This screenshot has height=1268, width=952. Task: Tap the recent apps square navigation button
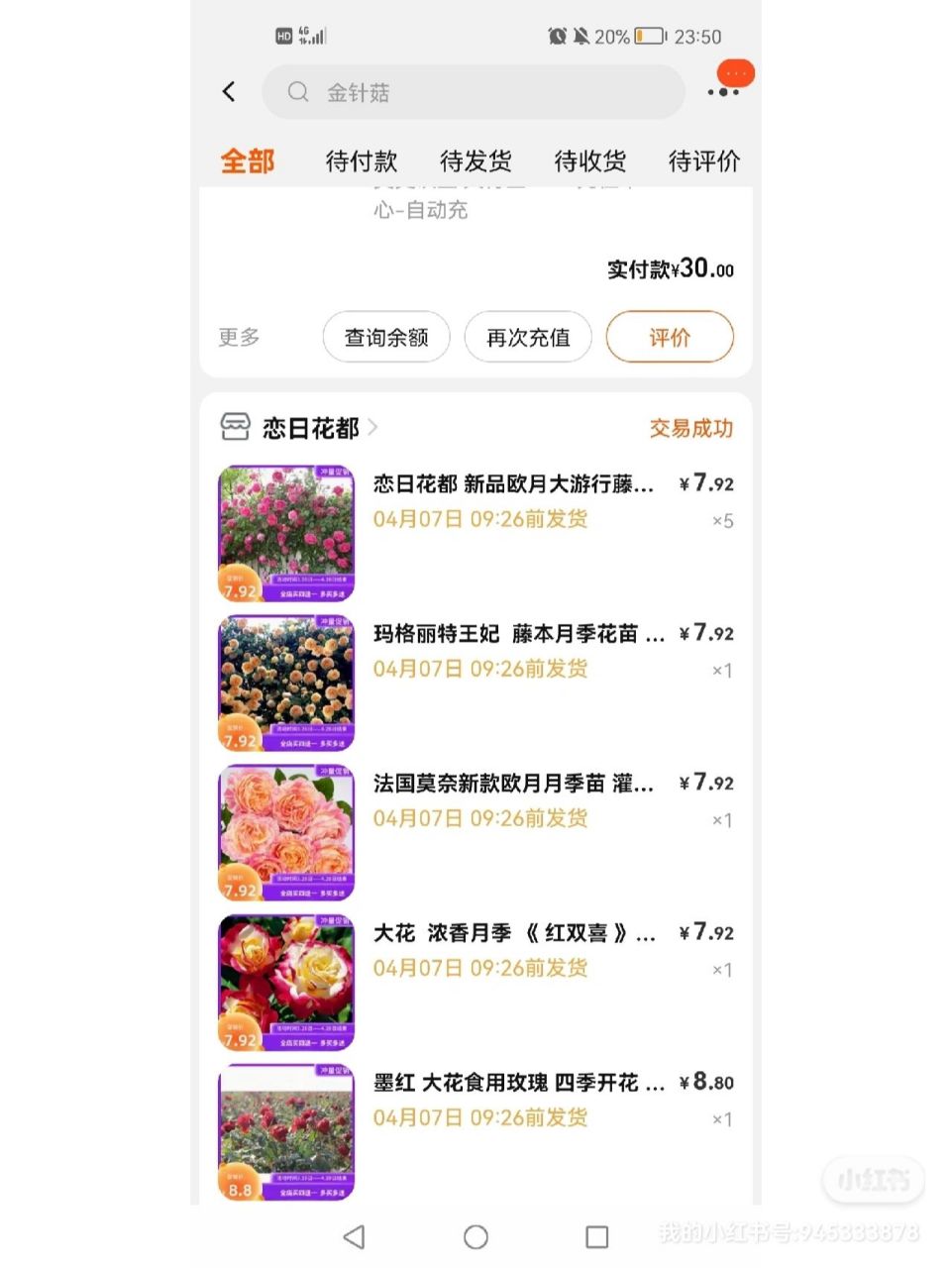[596, 1236]
